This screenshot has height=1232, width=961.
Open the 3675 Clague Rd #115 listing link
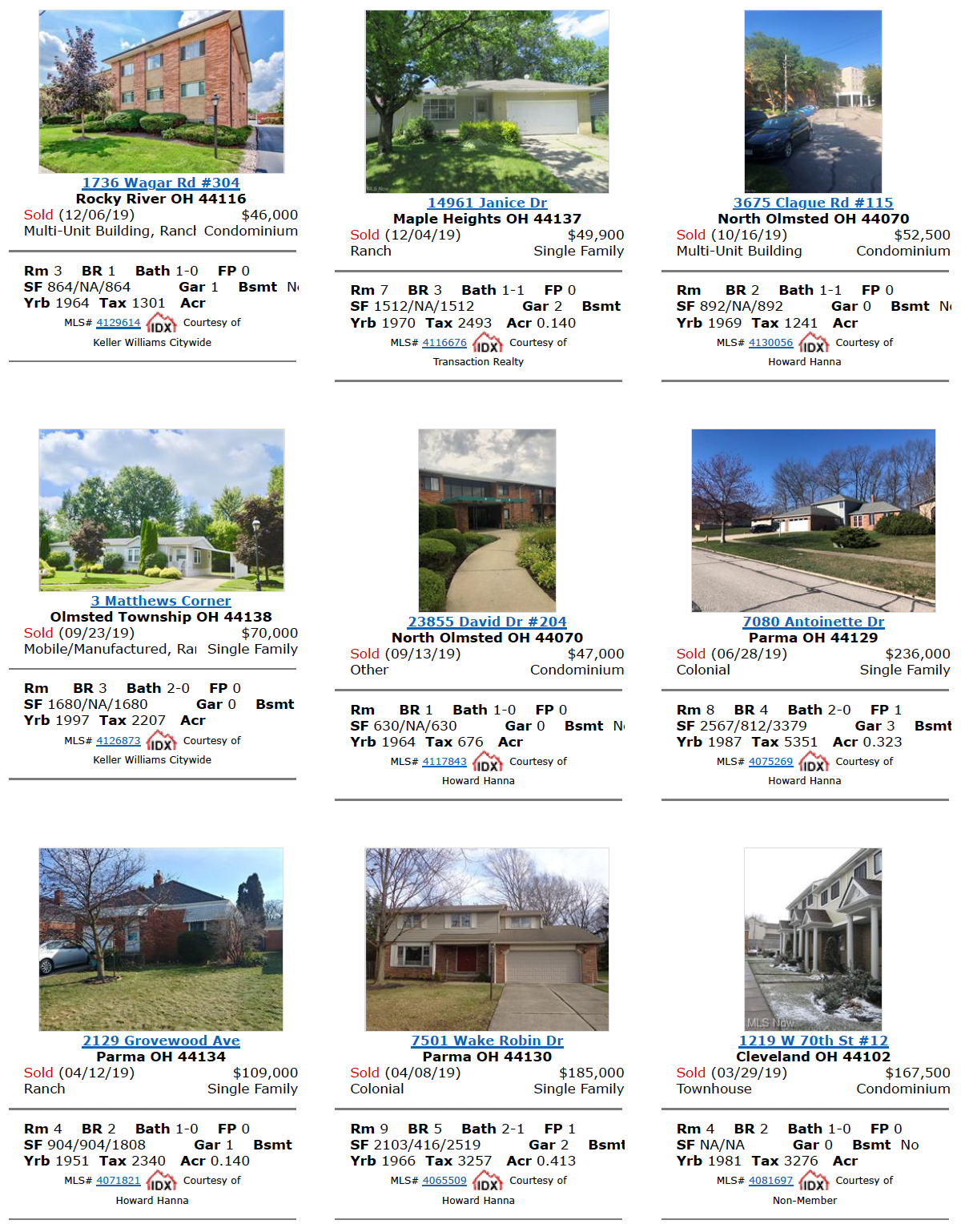pos(813,203)
